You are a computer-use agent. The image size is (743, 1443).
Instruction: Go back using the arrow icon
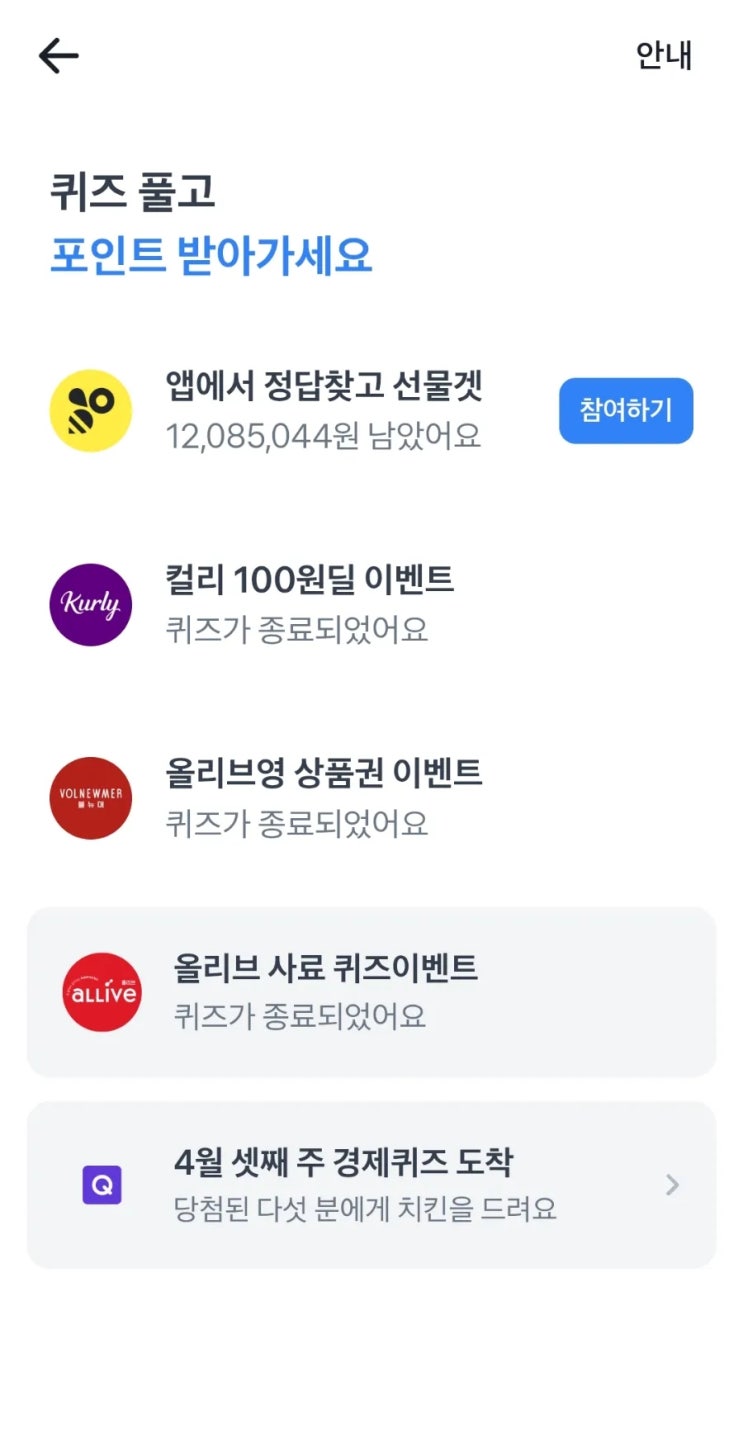(58, 57)
